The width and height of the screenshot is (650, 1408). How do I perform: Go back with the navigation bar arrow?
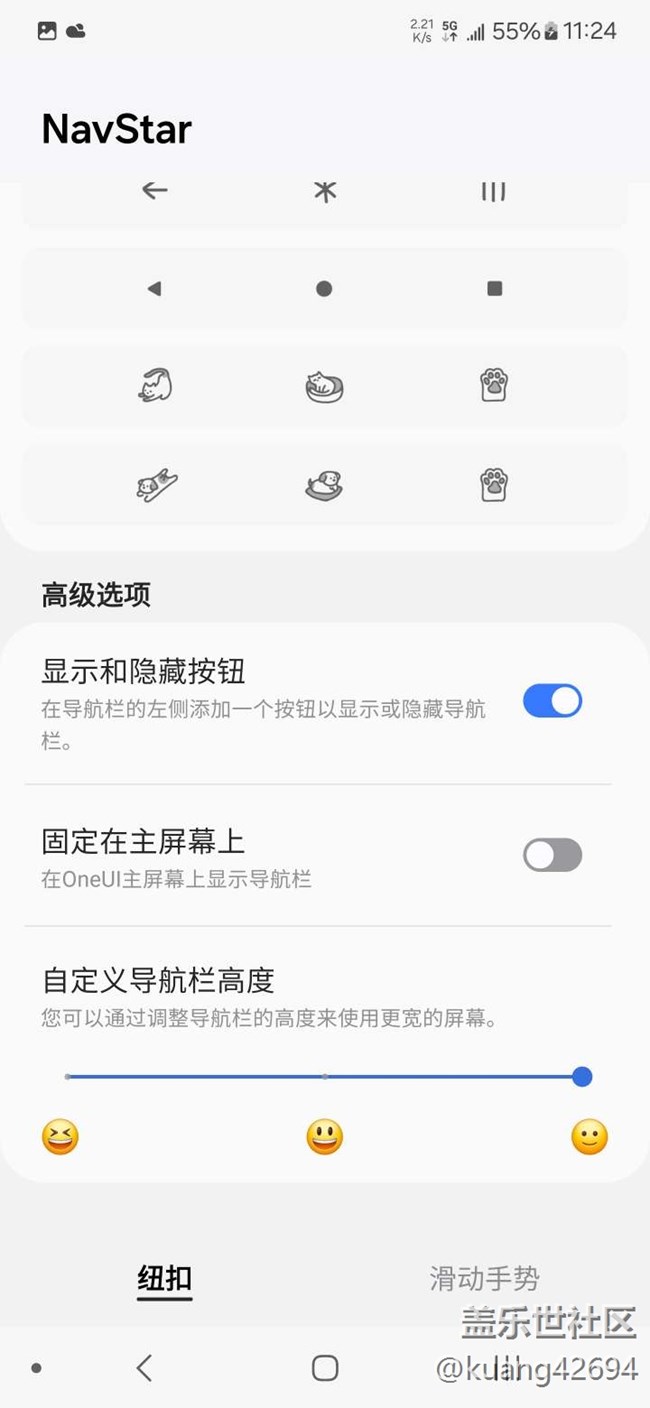point(145,1368)
